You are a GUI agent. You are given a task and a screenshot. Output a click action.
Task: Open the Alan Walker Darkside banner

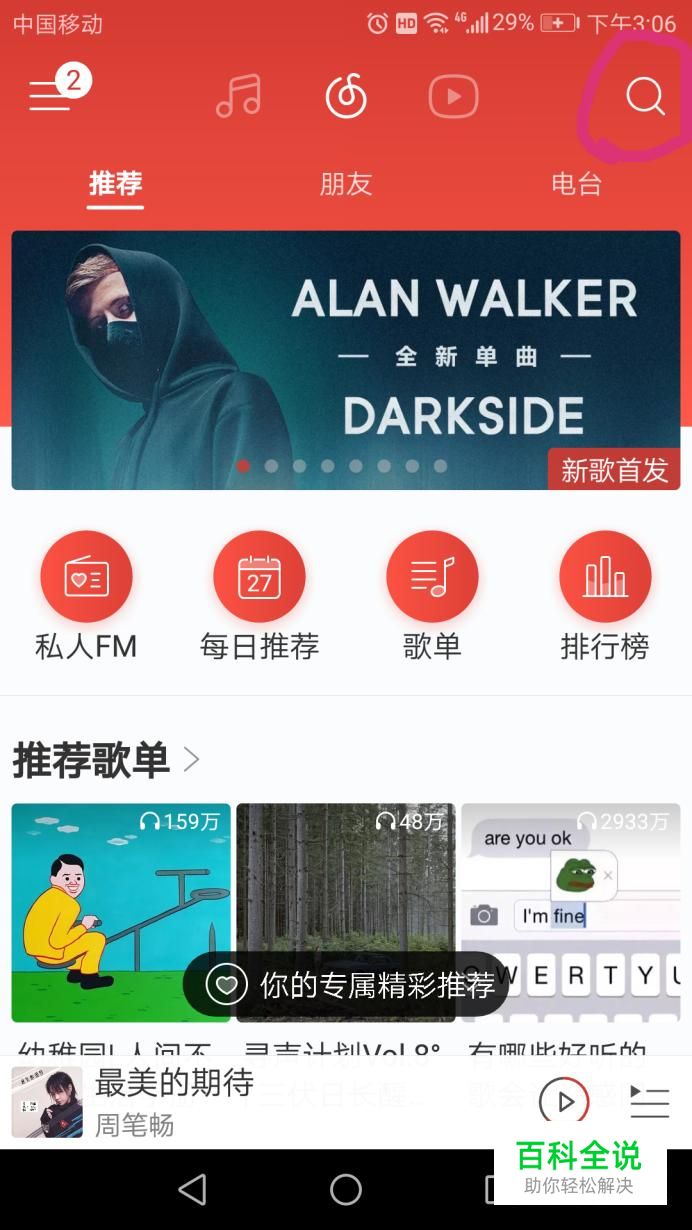345,360
